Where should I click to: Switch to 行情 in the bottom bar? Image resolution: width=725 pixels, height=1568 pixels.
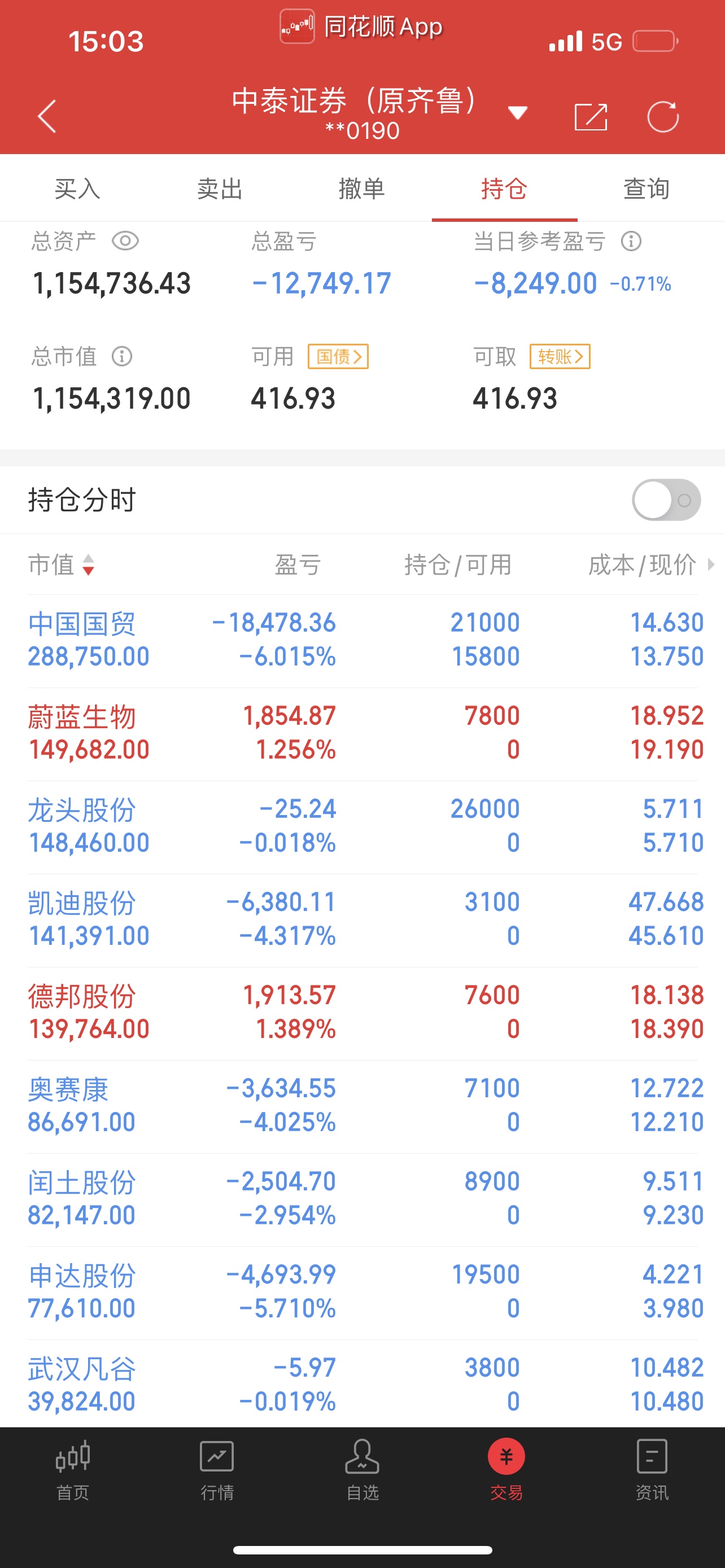[217, 1470]
